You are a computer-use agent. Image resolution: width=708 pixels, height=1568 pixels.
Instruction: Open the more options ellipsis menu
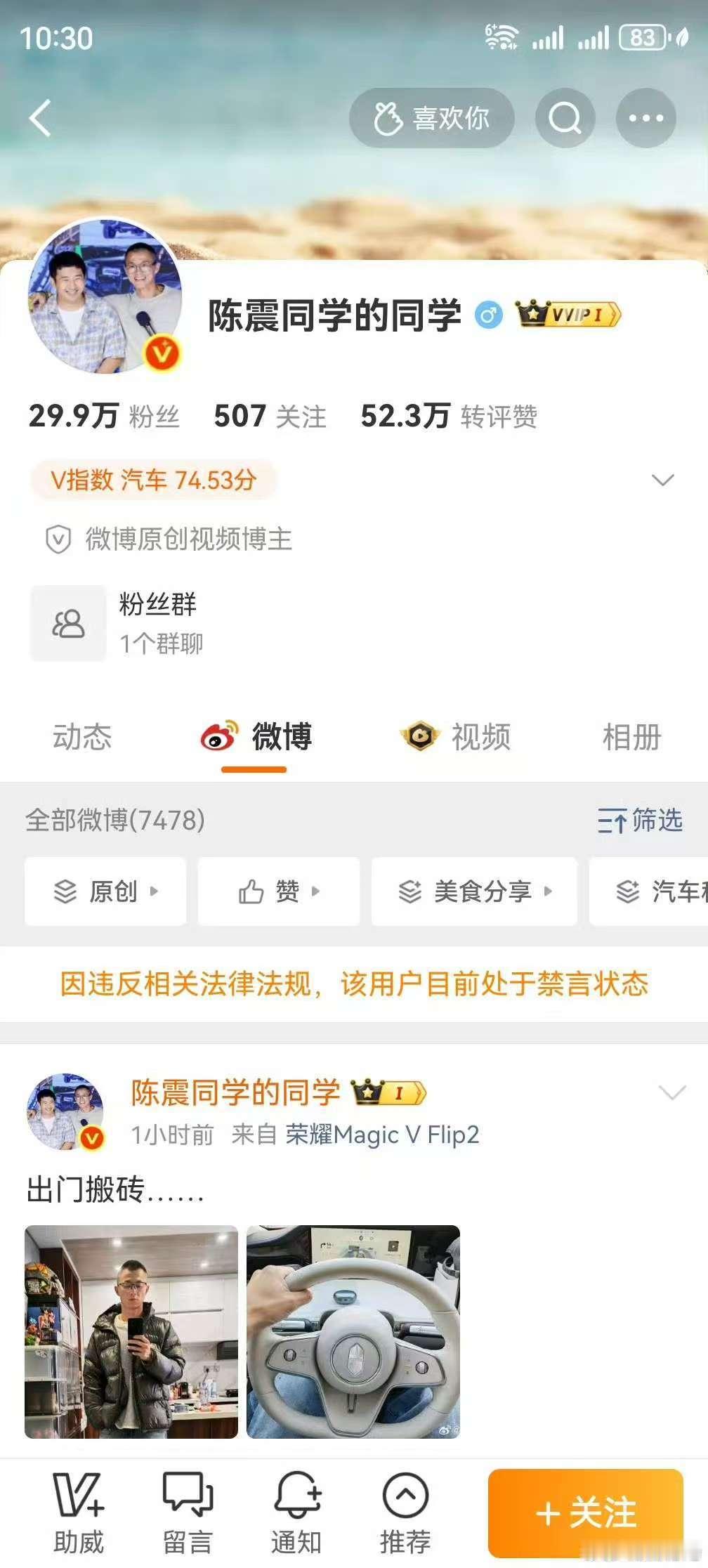647,118
